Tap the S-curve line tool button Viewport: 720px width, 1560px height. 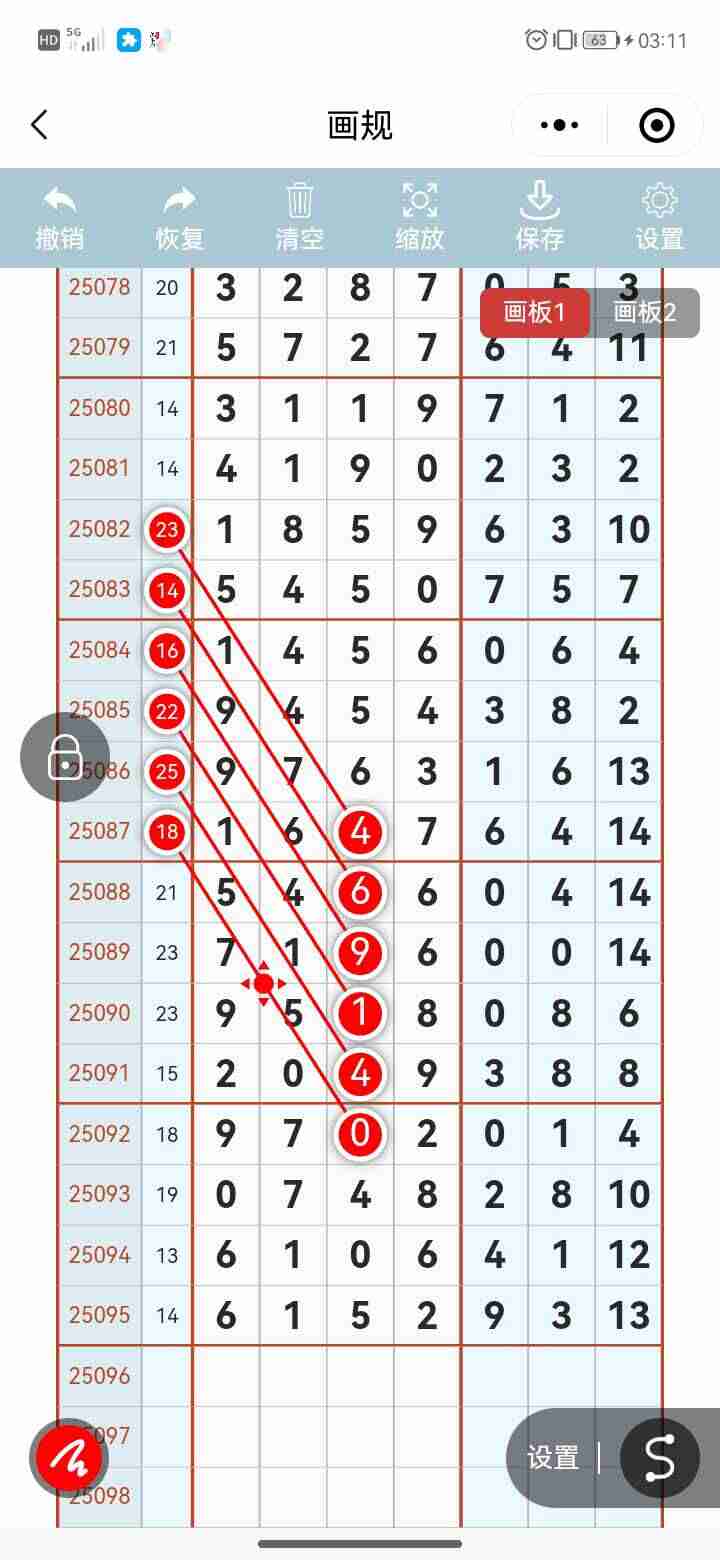click(659, 1458)
